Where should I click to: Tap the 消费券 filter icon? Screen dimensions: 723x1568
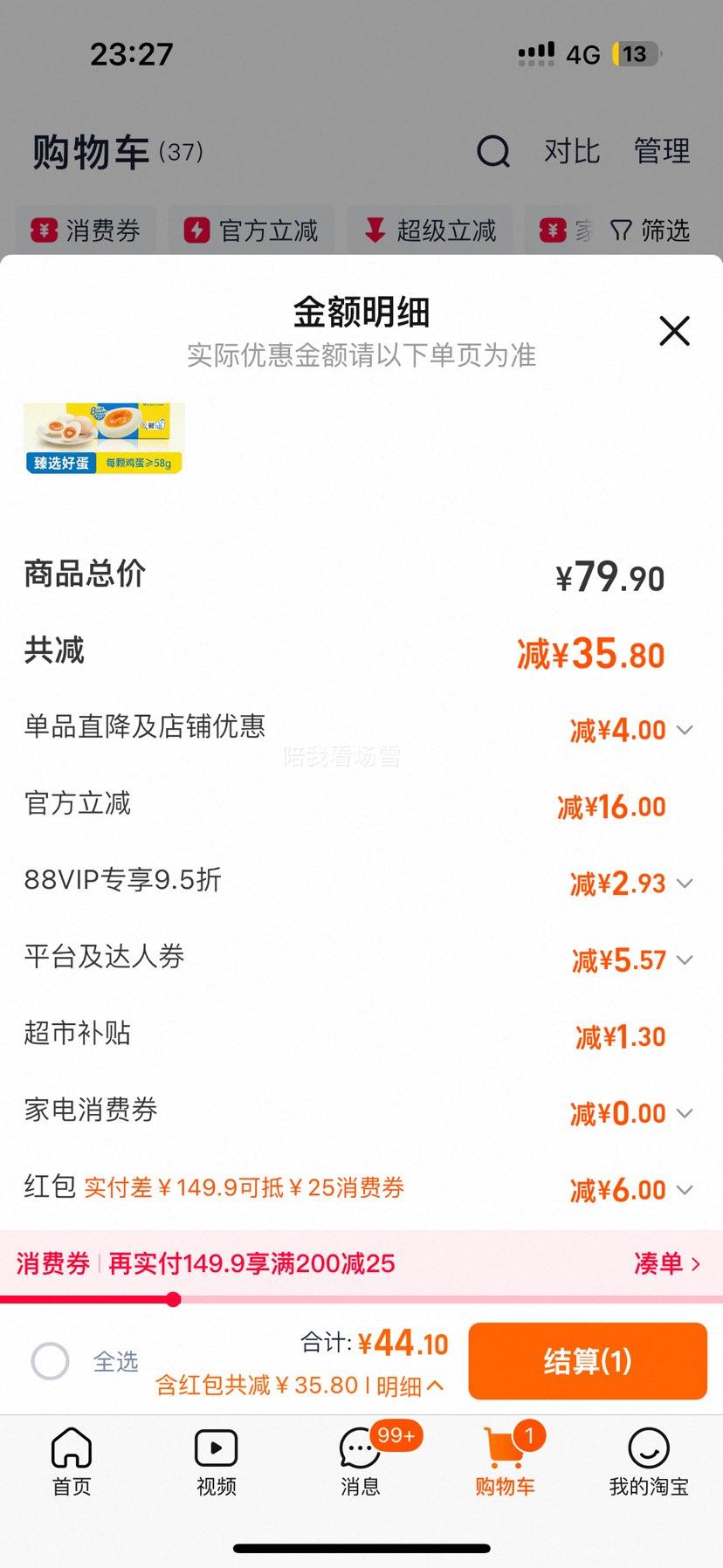point(85,230)
